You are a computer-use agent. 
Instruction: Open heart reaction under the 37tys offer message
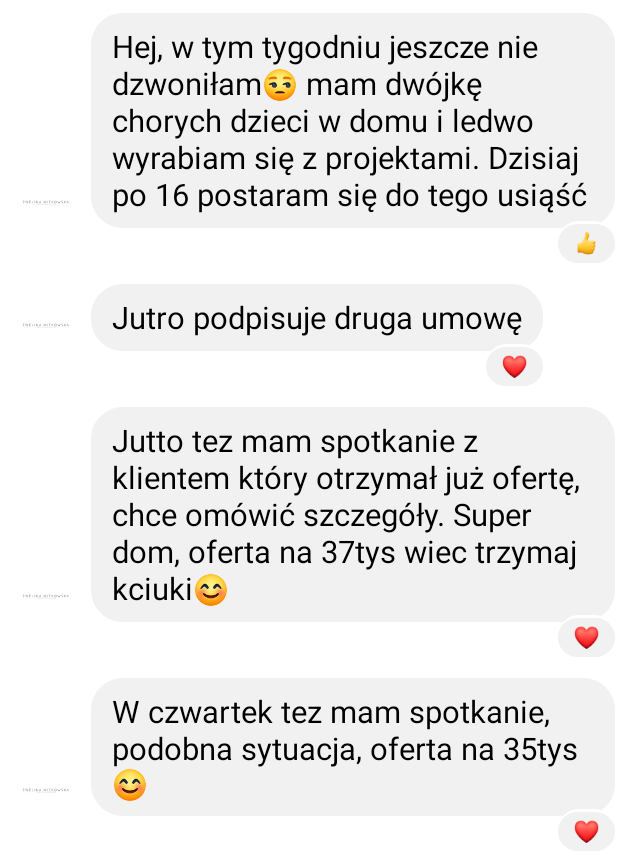[x=586, y=637]
